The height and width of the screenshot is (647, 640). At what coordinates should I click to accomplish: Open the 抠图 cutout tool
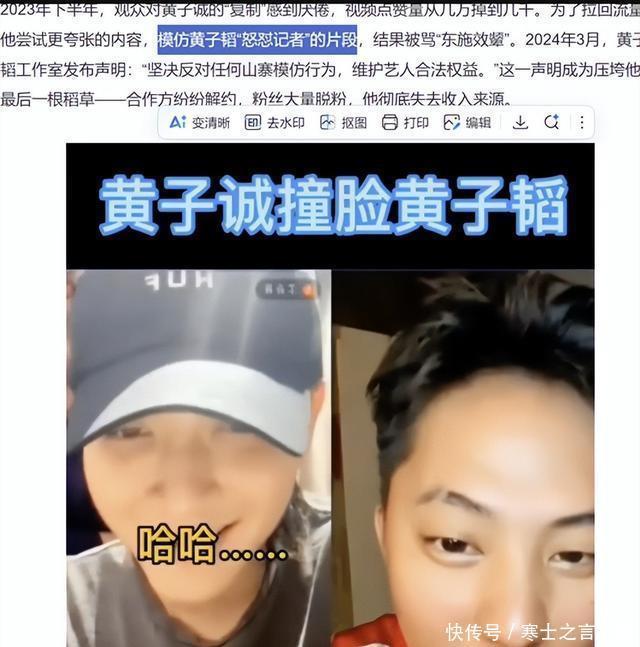point(343,122)
